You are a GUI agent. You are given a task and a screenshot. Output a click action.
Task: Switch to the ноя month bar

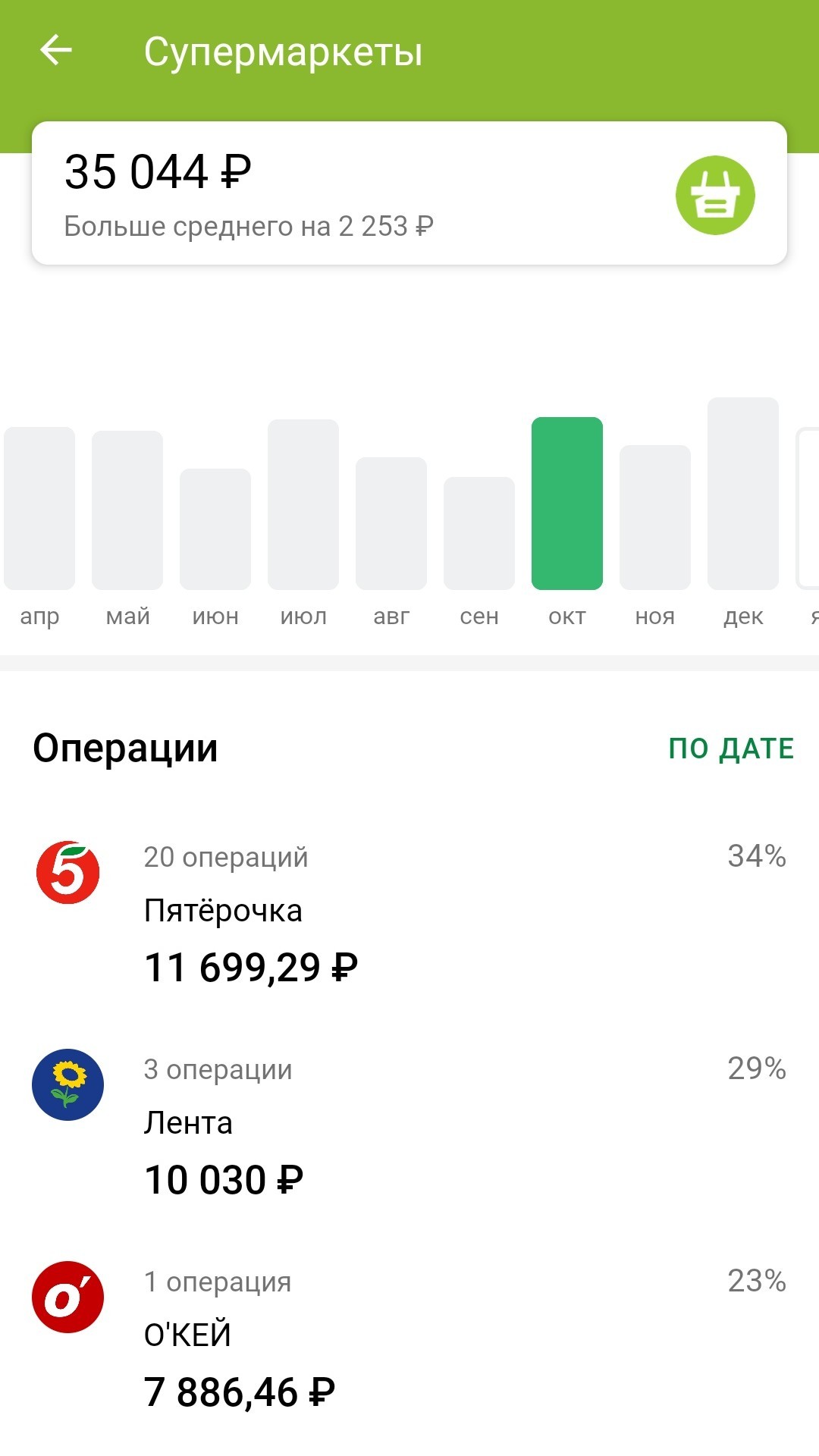[x=655, y=517]
